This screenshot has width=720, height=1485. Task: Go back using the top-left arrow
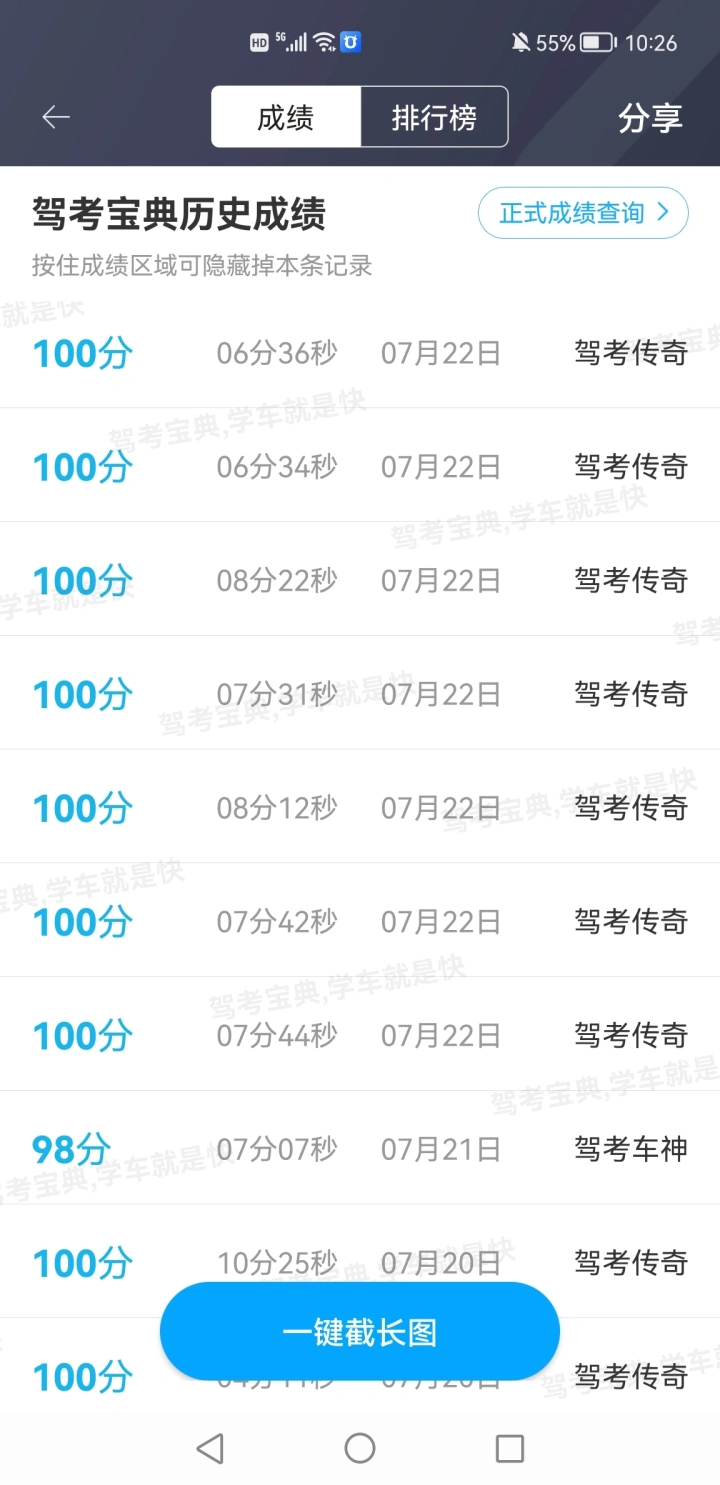pyautogui.click(x=56, y=117)
